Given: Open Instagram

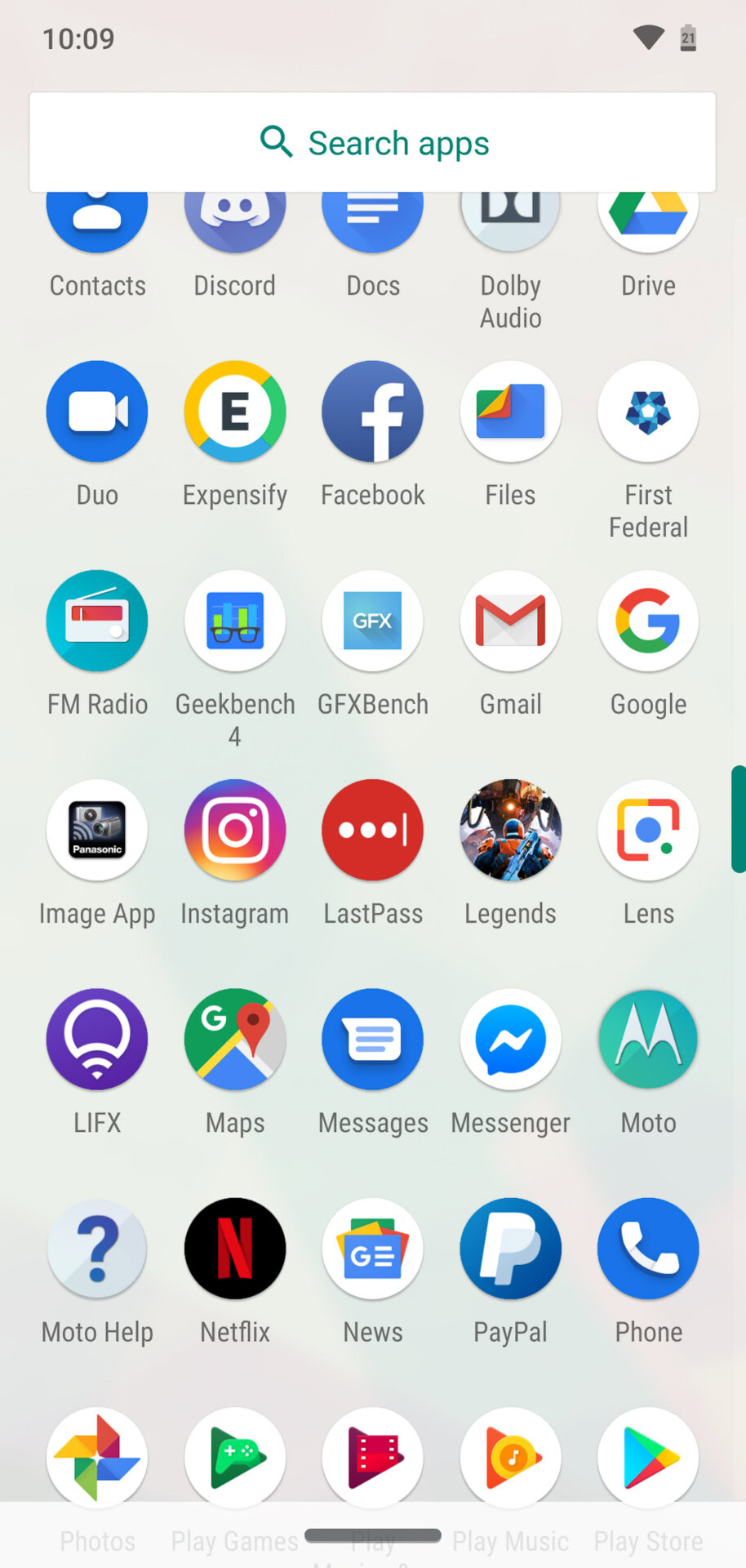Looking at the screenshot, I should coord(235,830).
